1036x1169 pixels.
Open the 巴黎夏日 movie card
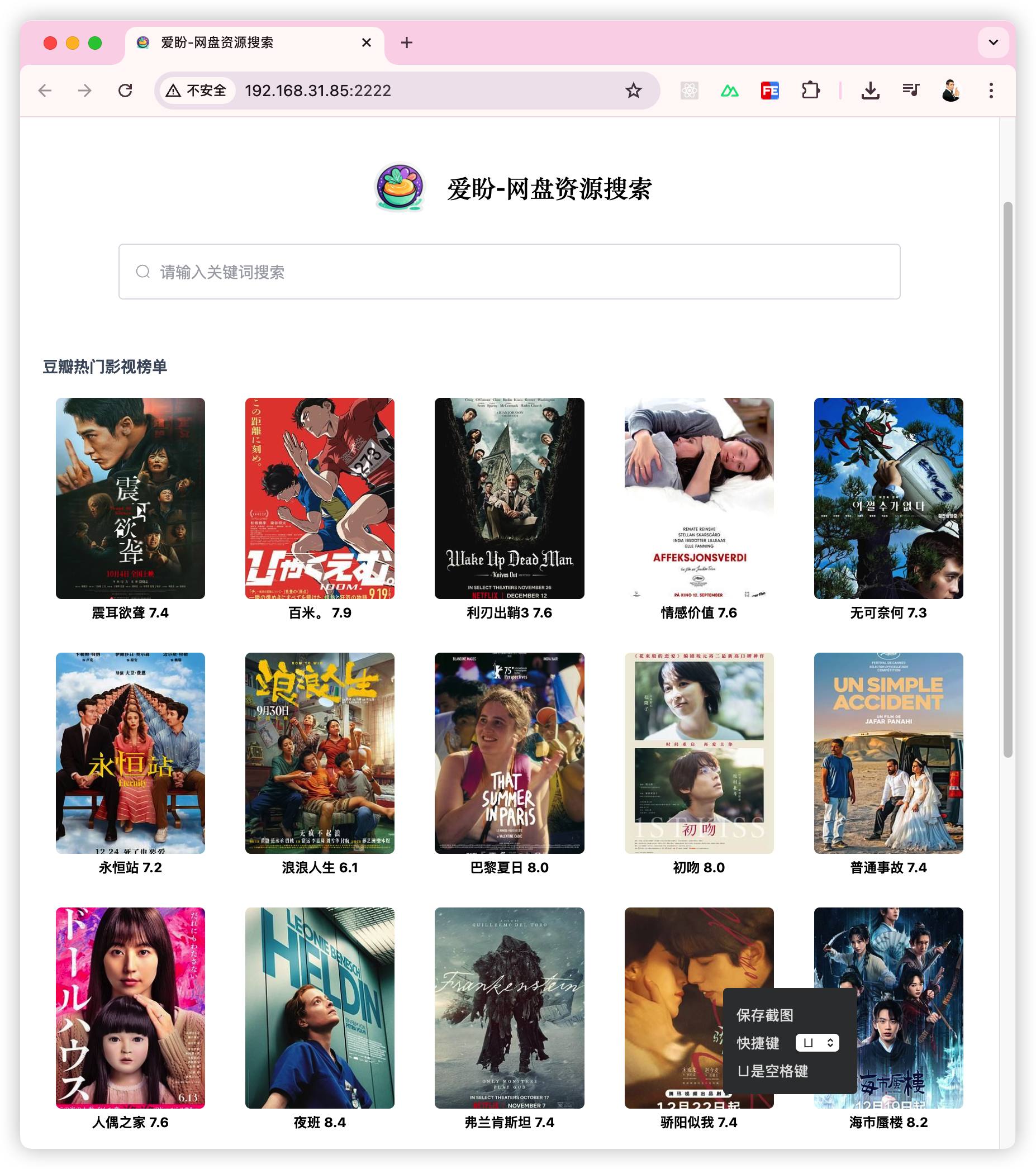click(509, 753)
